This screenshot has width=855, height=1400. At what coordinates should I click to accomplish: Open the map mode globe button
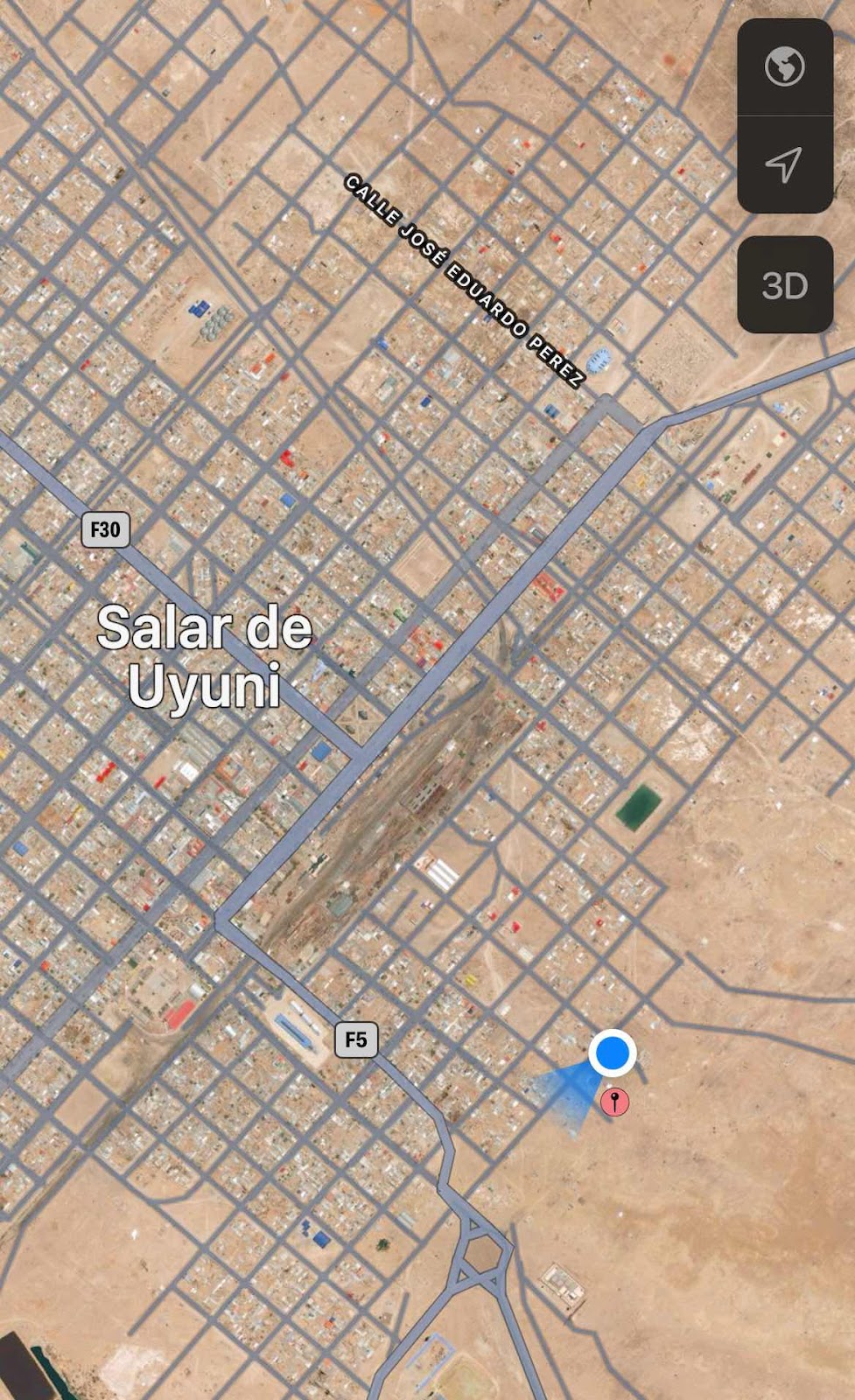tap(784, 67)
